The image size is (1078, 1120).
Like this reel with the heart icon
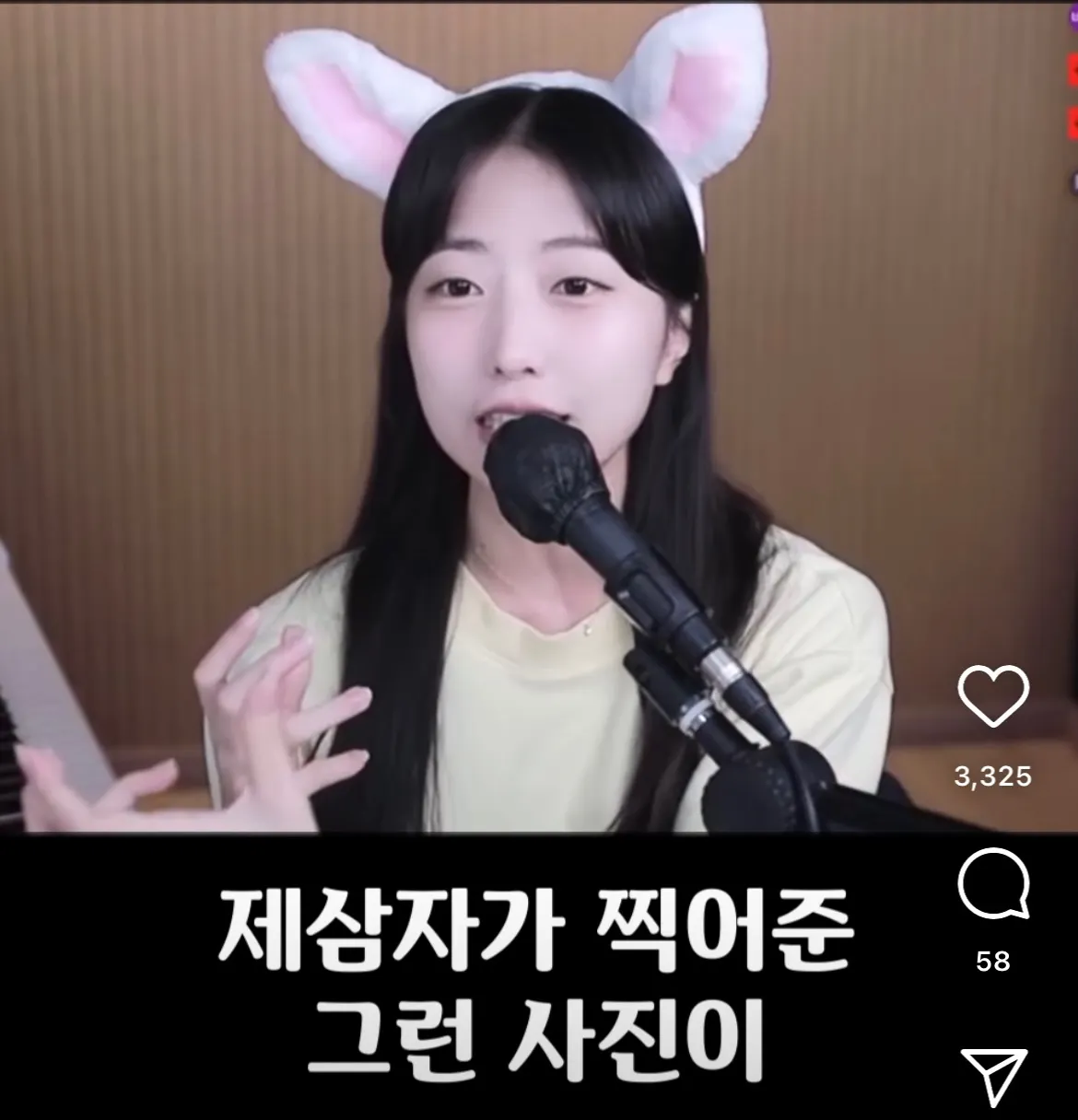click(993, 695)
